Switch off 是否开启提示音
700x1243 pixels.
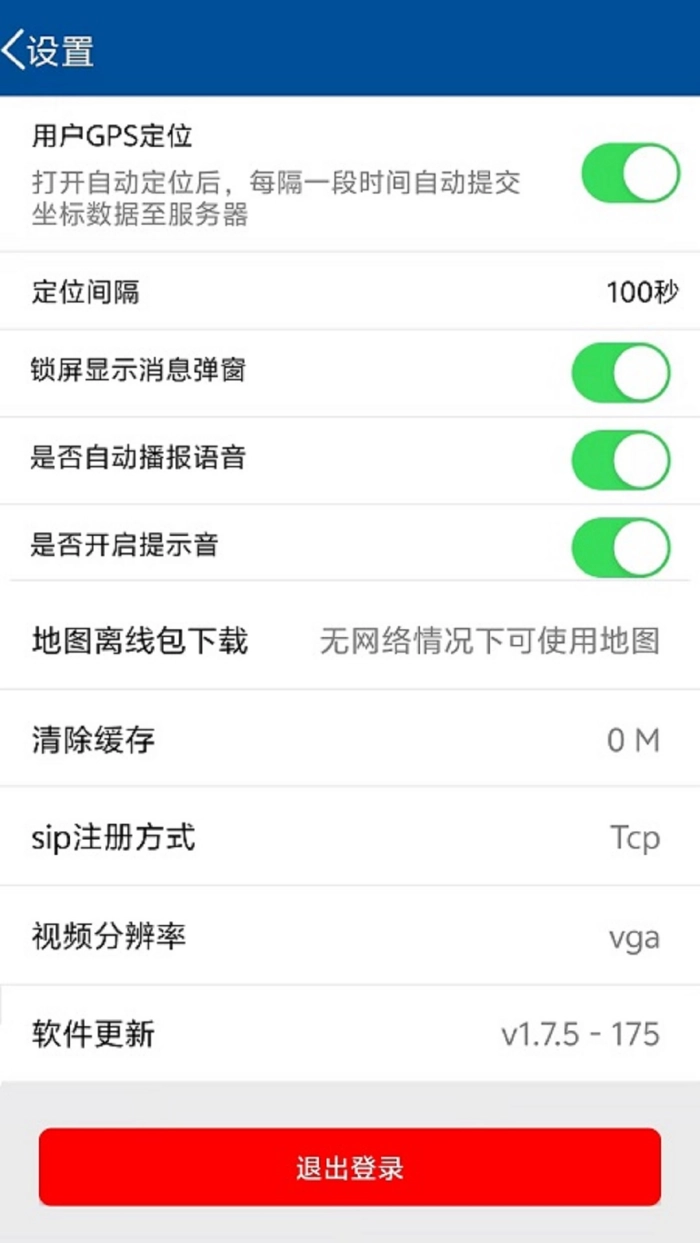(x=620, y=547)
